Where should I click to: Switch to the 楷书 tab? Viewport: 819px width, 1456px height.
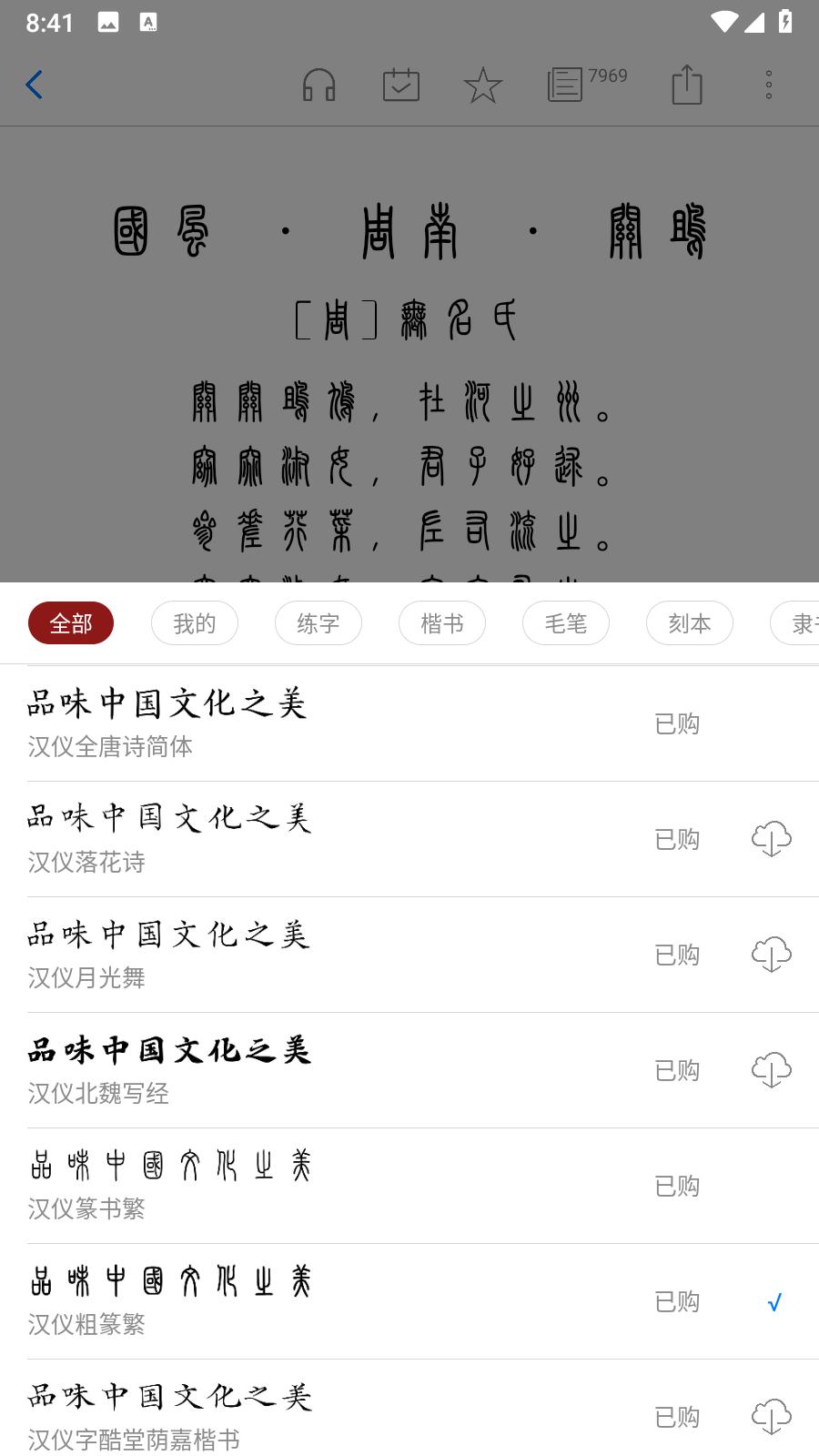click(x=441, y=623)
